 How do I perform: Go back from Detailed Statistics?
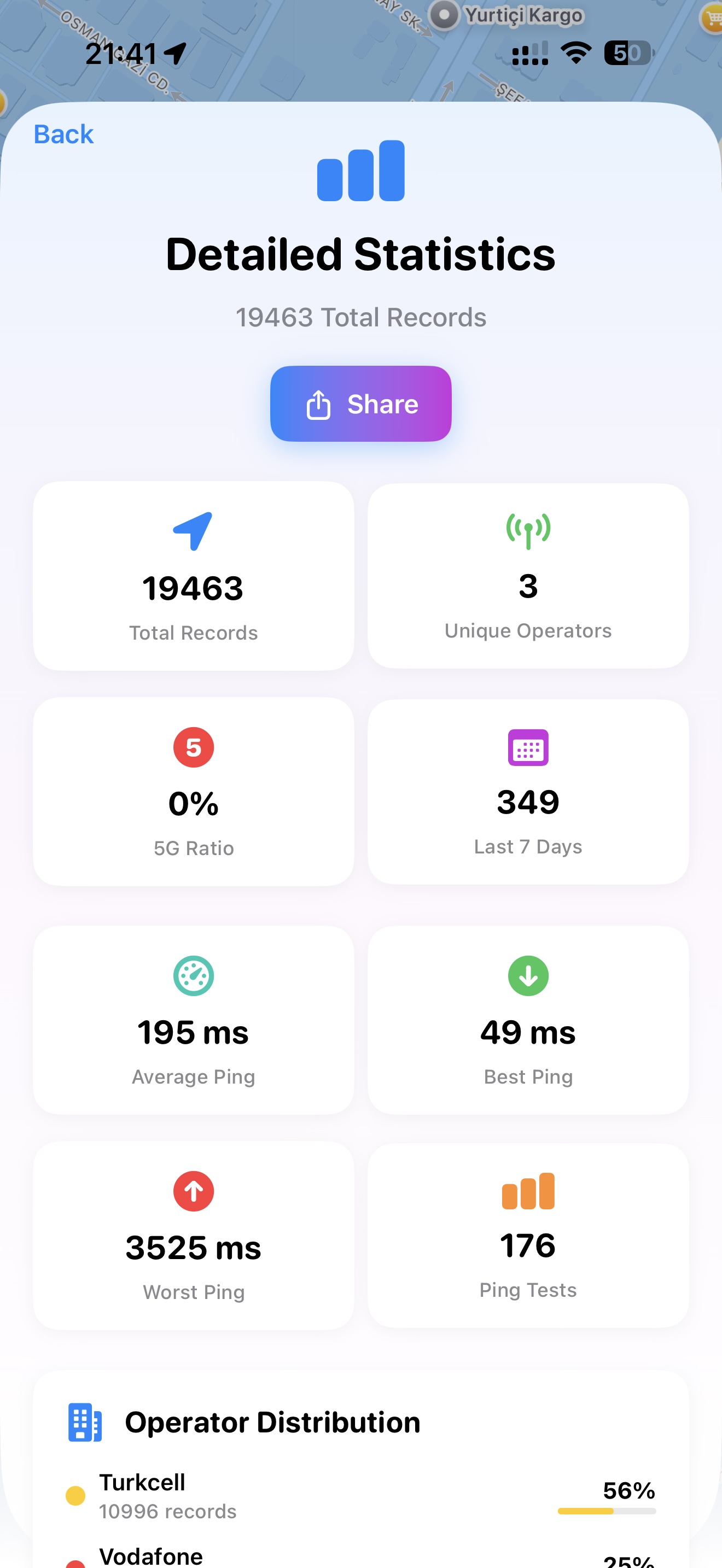[x=63, y=134]
